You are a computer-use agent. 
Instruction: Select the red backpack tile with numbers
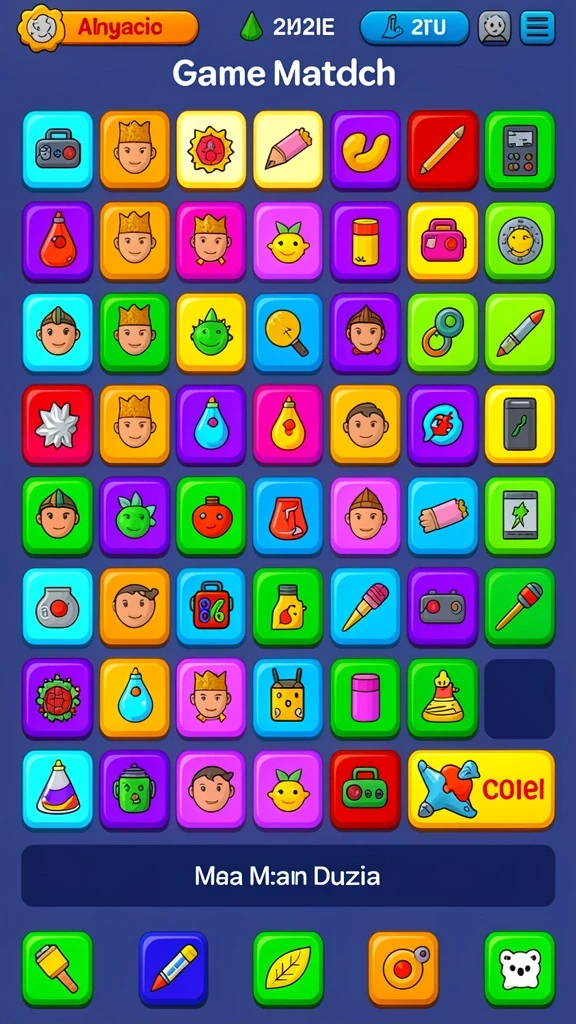point(211,607)
